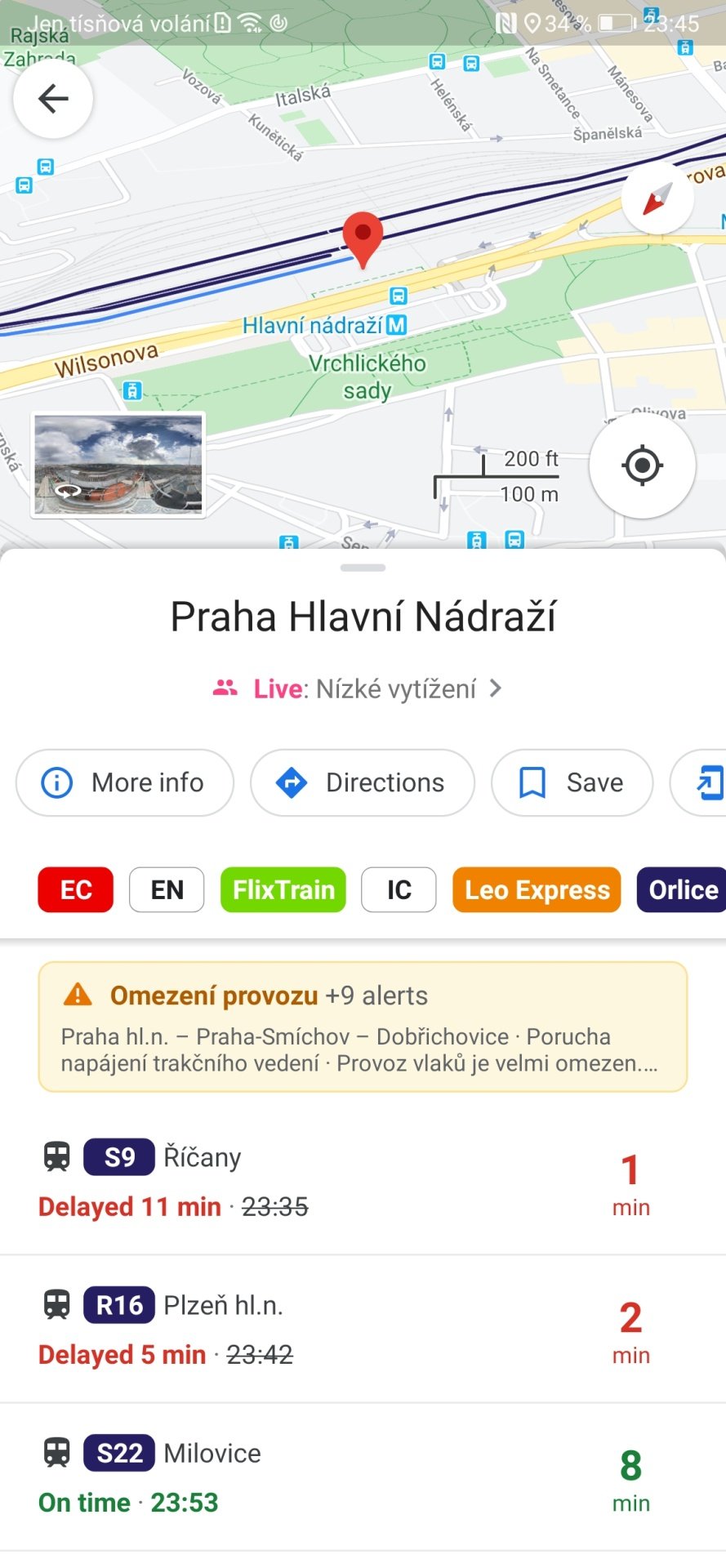This screenshot has height=1568, width=726.
Task: Tap the compass to reset map orientation
Action: tap(657, 198)
